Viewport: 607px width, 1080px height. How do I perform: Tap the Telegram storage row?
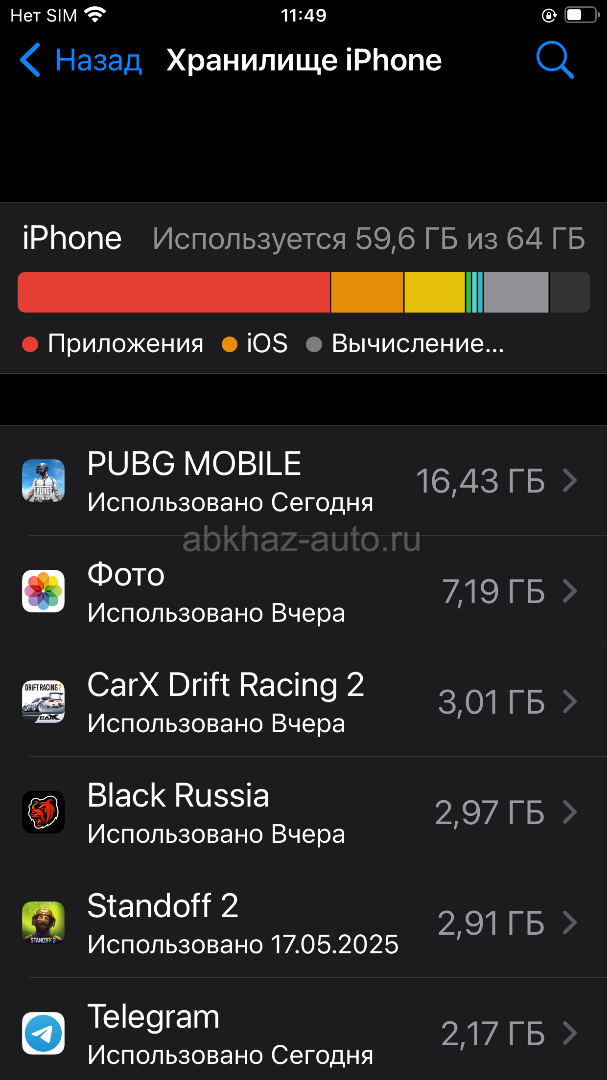click(303, 1029)
